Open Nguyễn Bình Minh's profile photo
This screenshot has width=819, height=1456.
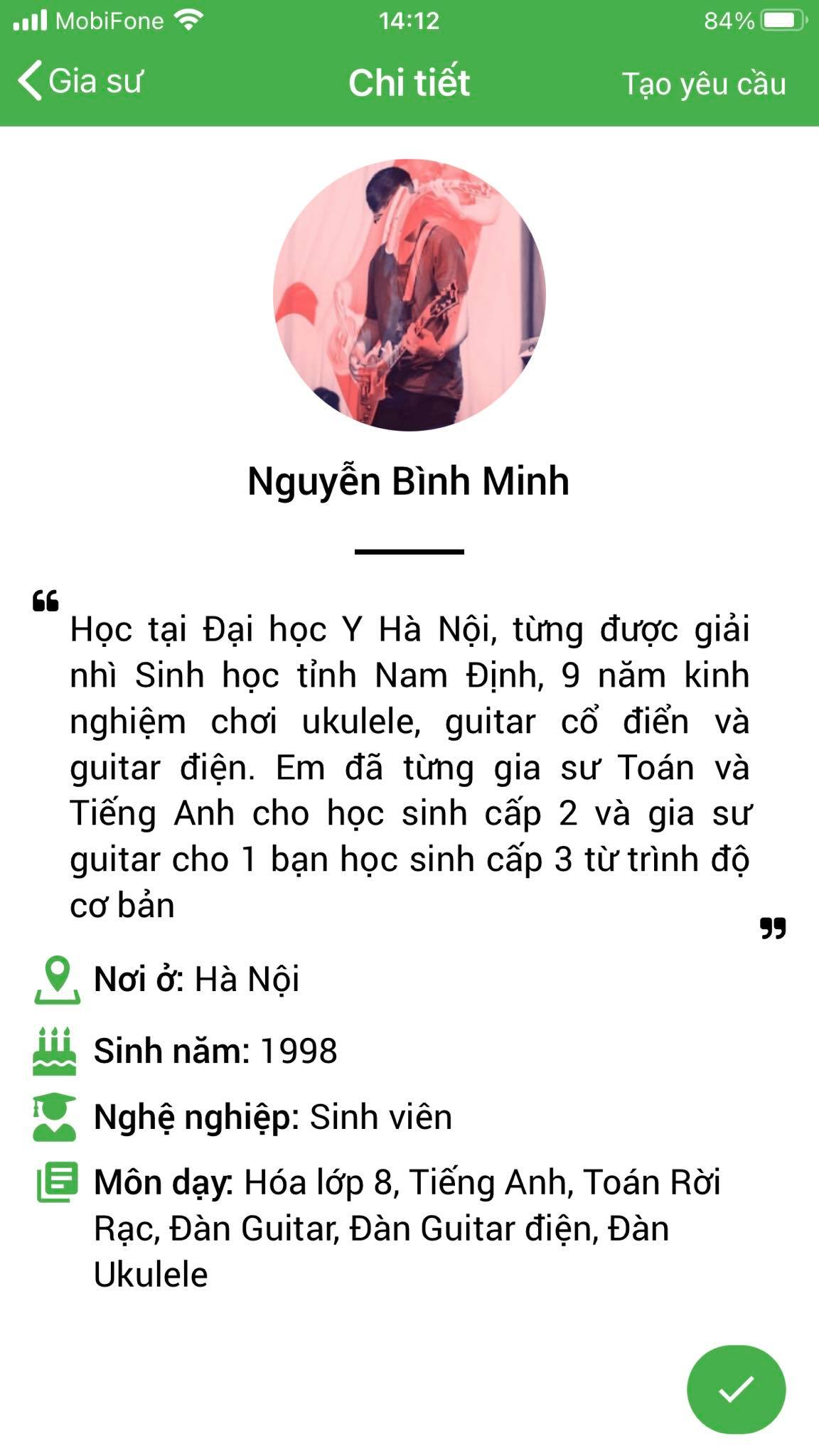click(409, 295)
